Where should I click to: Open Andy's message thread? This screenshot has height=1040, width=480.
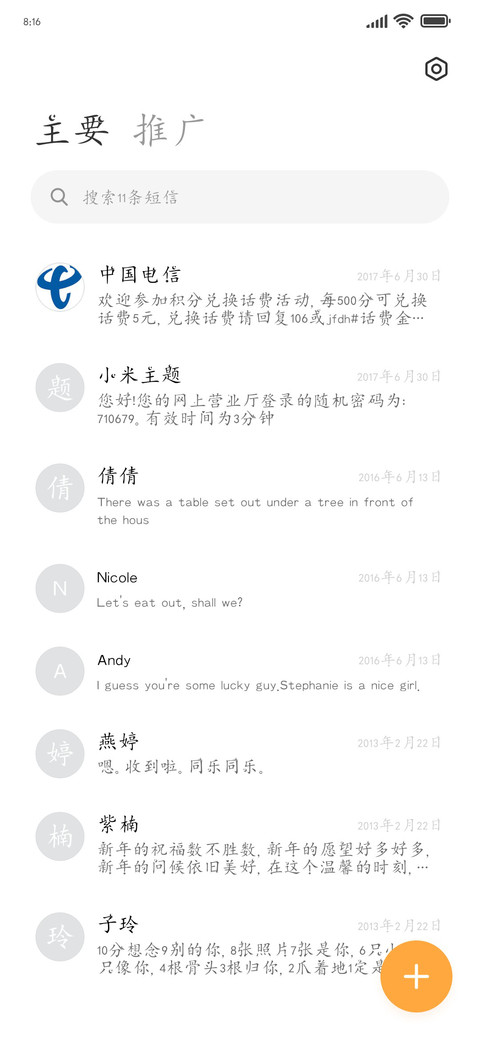[x=240, y=671]
